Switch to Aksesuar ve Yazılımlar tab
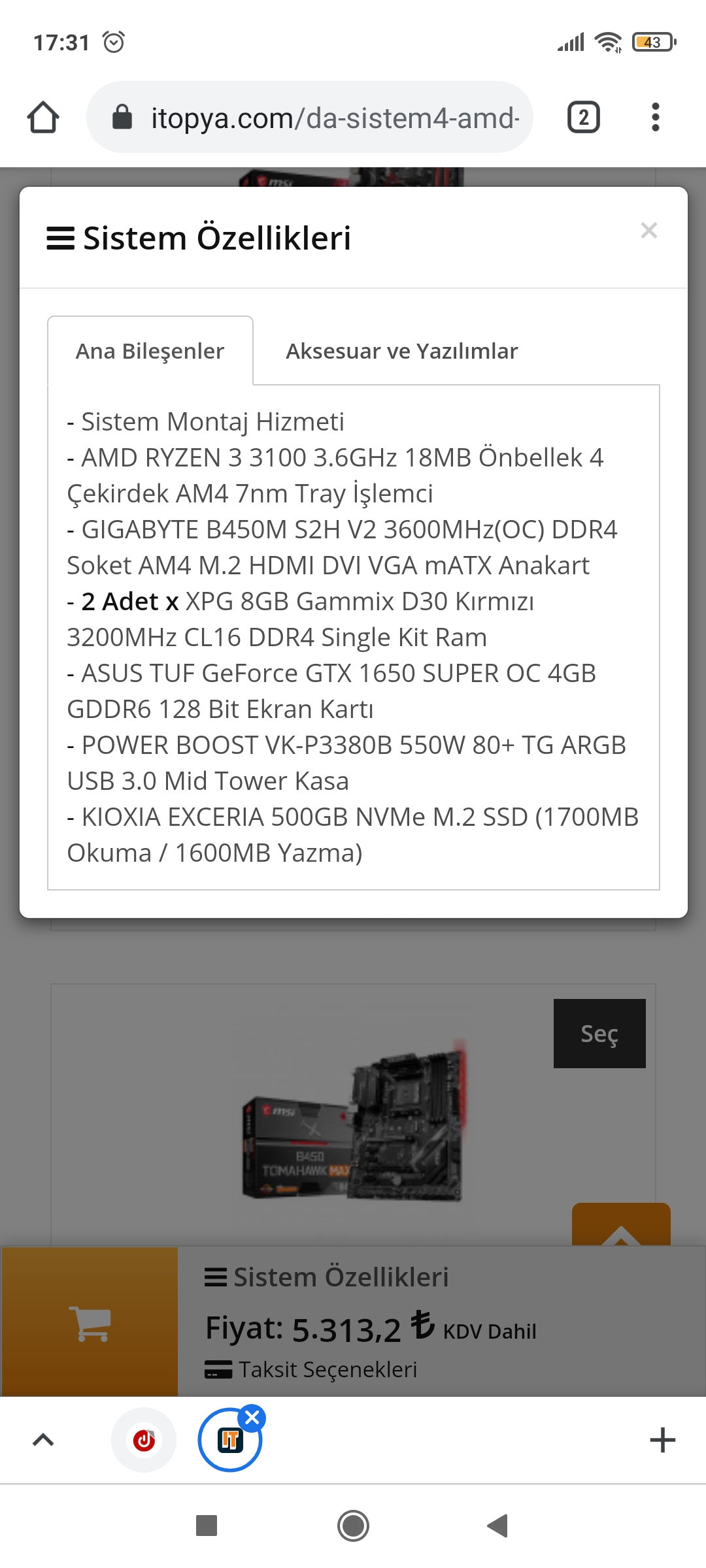The height and width of the screenshot is (1568, 706). coord(401,351)
